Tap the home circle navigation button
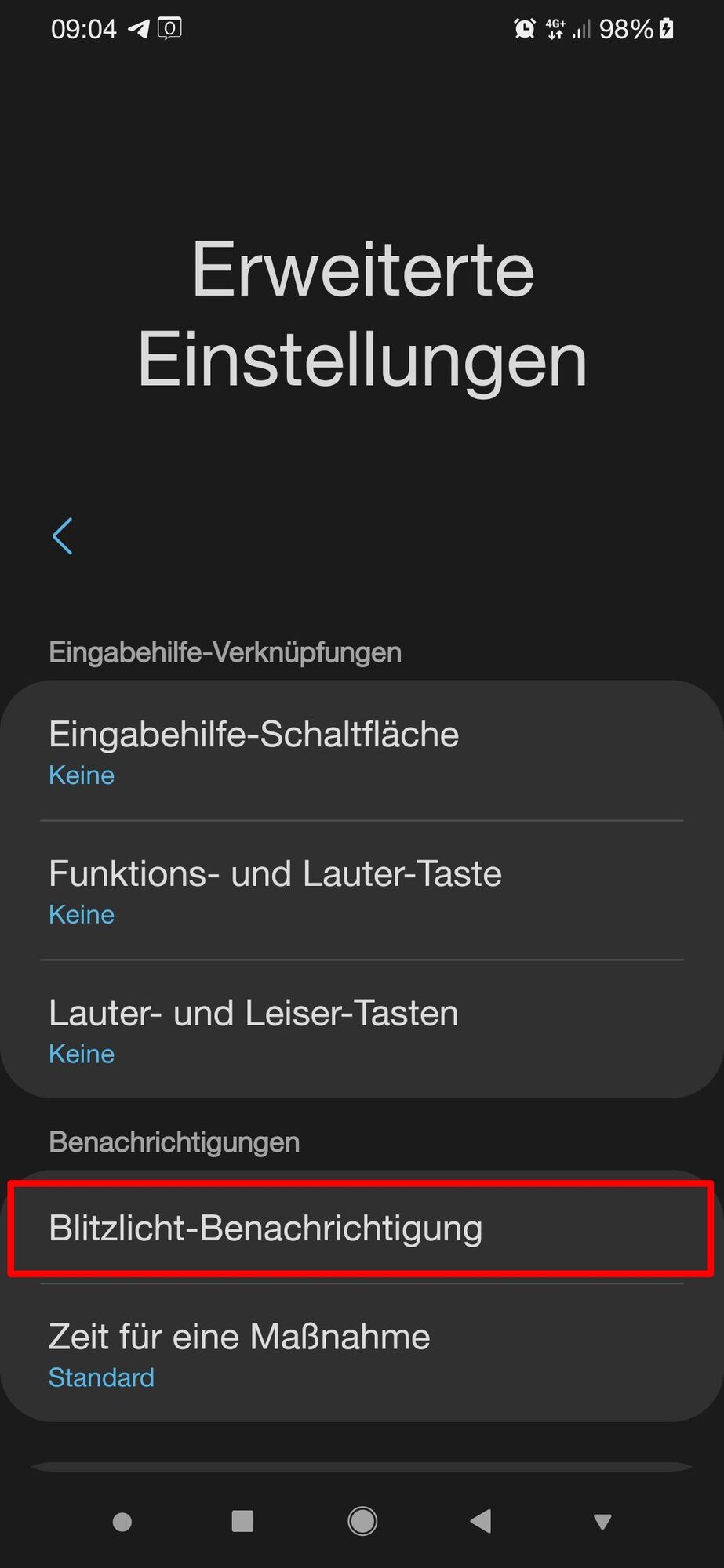 click(x=362, y=1521)
